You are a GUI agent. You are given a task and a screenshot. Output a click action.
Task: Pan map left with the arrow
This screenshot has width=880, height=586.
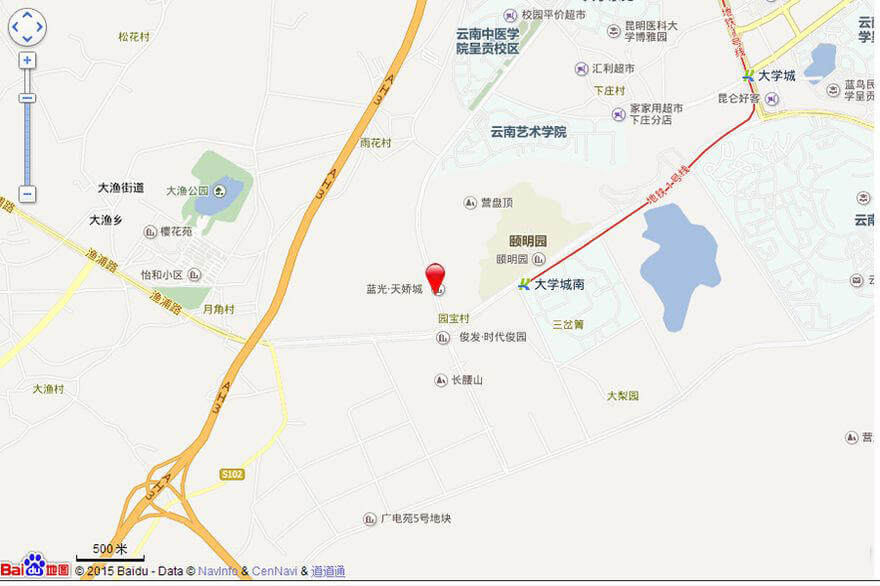point(15,27)
